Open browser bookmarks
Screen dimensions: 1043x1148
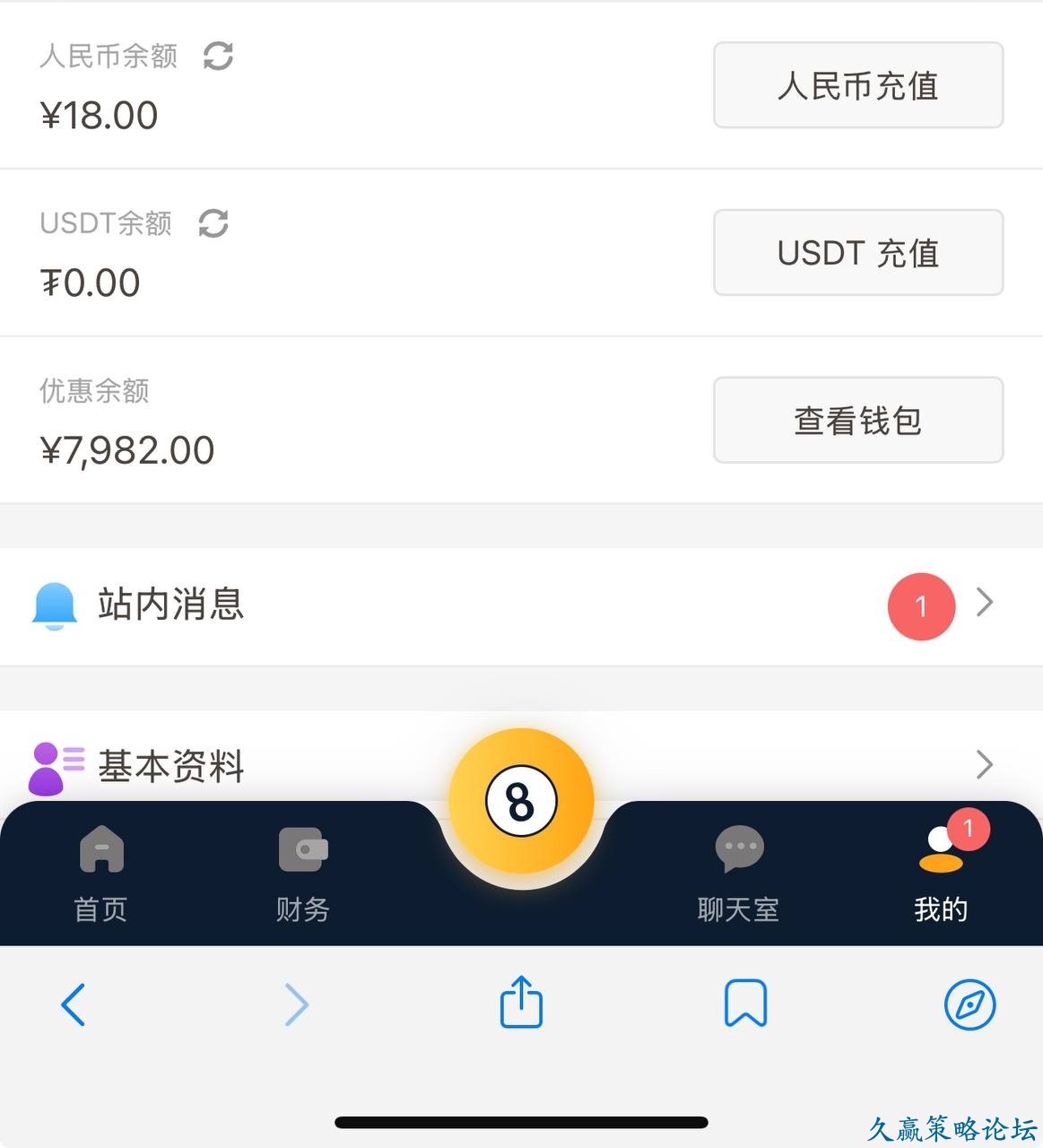pyautogui.click(x=745, y=1003)
